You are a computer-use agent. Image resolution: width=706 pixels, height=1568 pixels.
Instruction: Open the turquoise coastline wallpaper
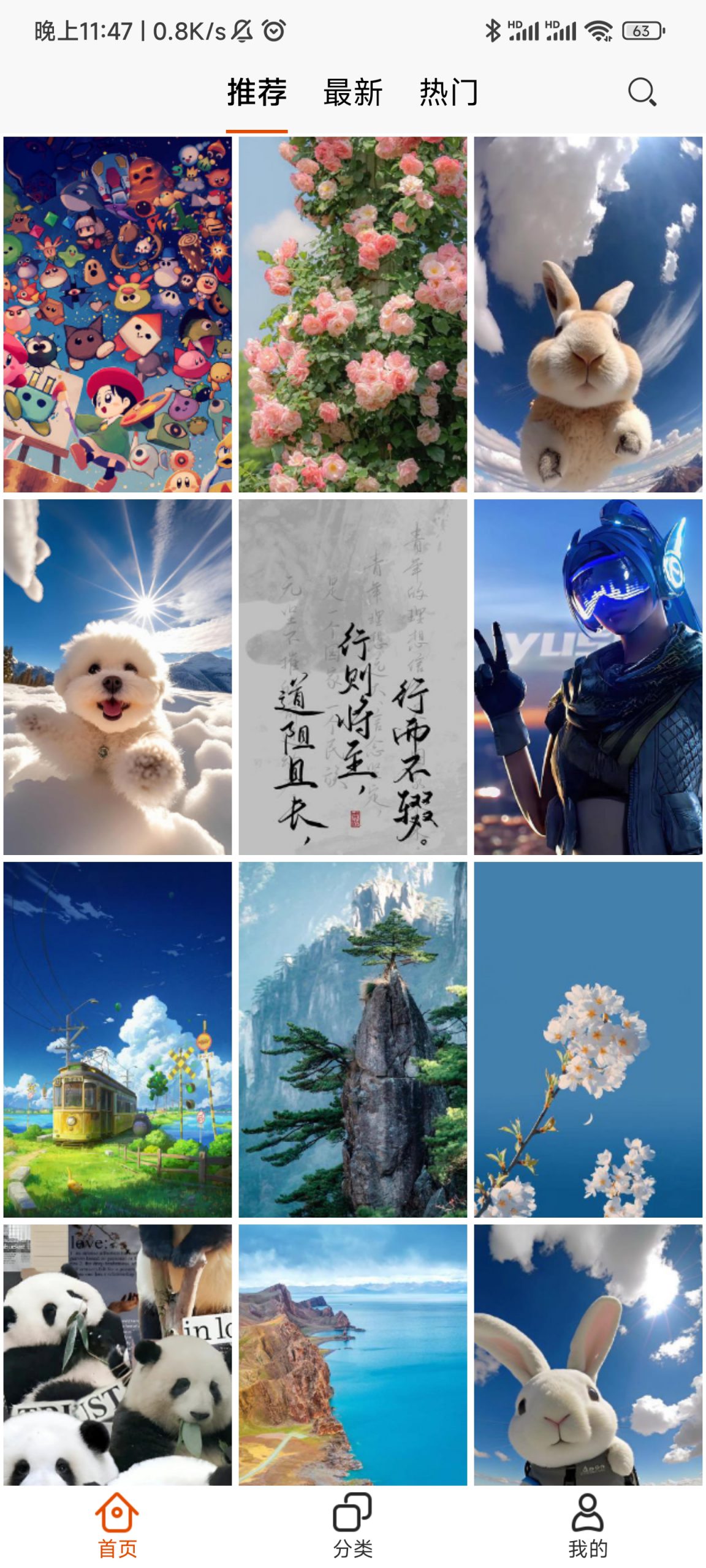click(352, 1355)
